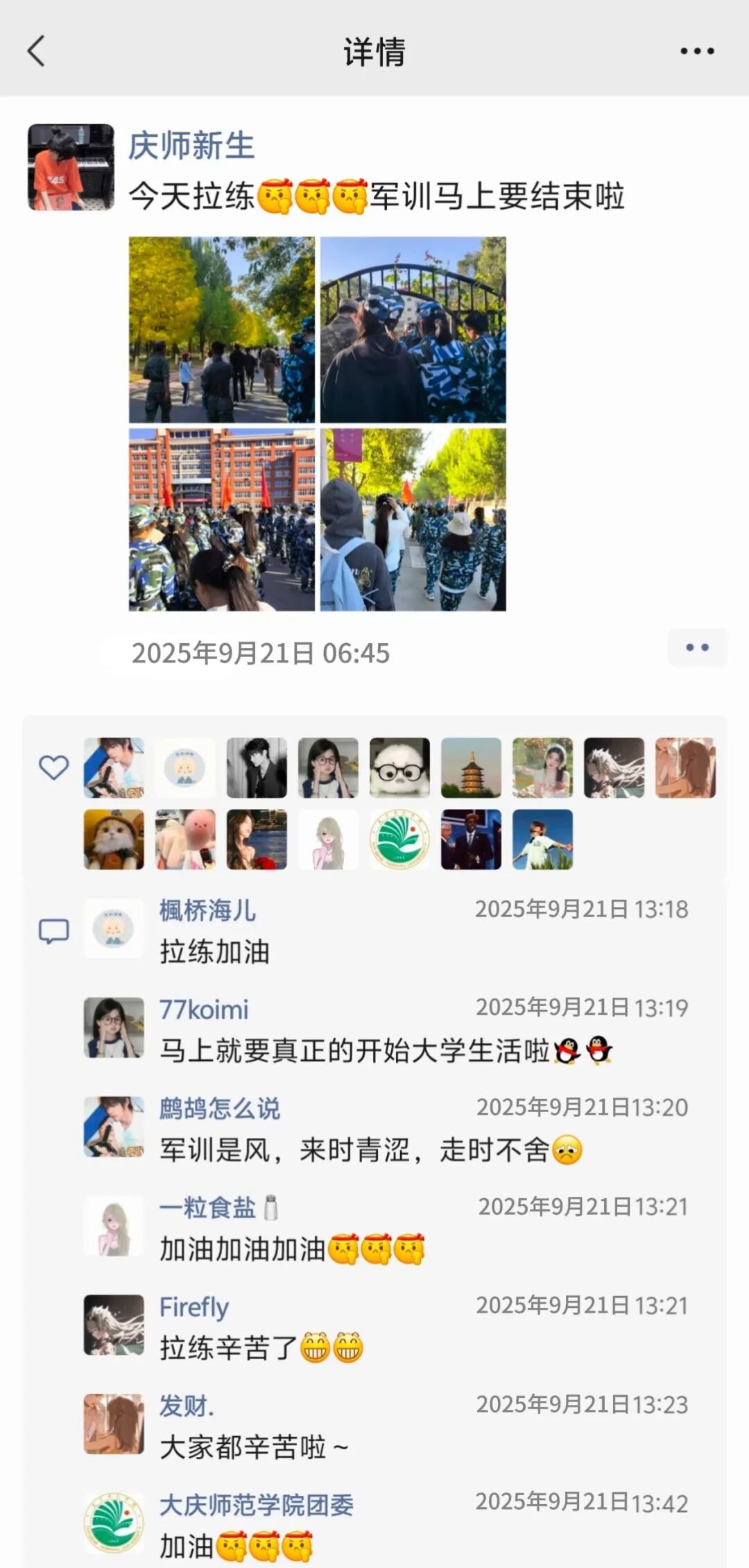Screen dimensions: 749x1568
Task: Visit 鹧鸪怎么说's profile name link
Action: pos(220,1109)
